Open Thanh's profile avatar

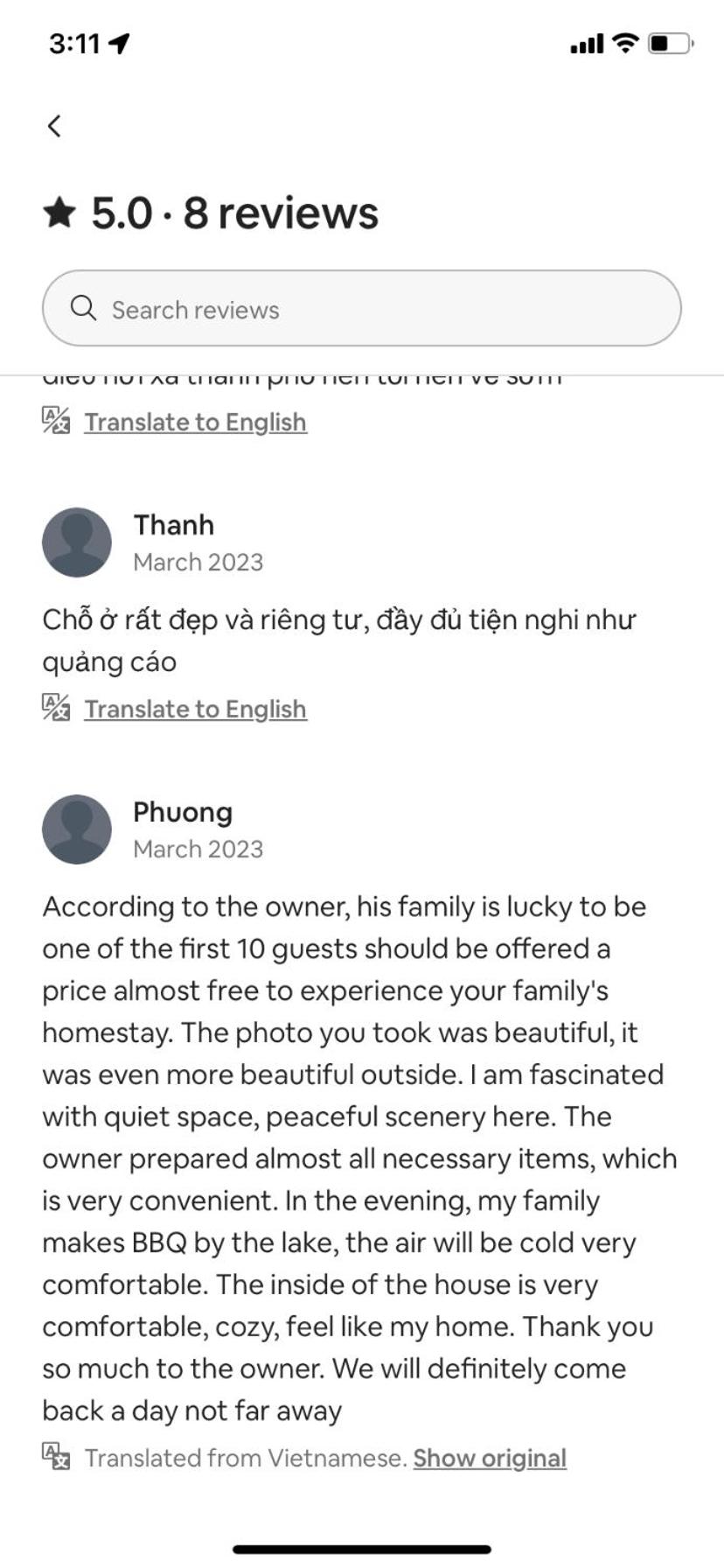coord(77,542)
